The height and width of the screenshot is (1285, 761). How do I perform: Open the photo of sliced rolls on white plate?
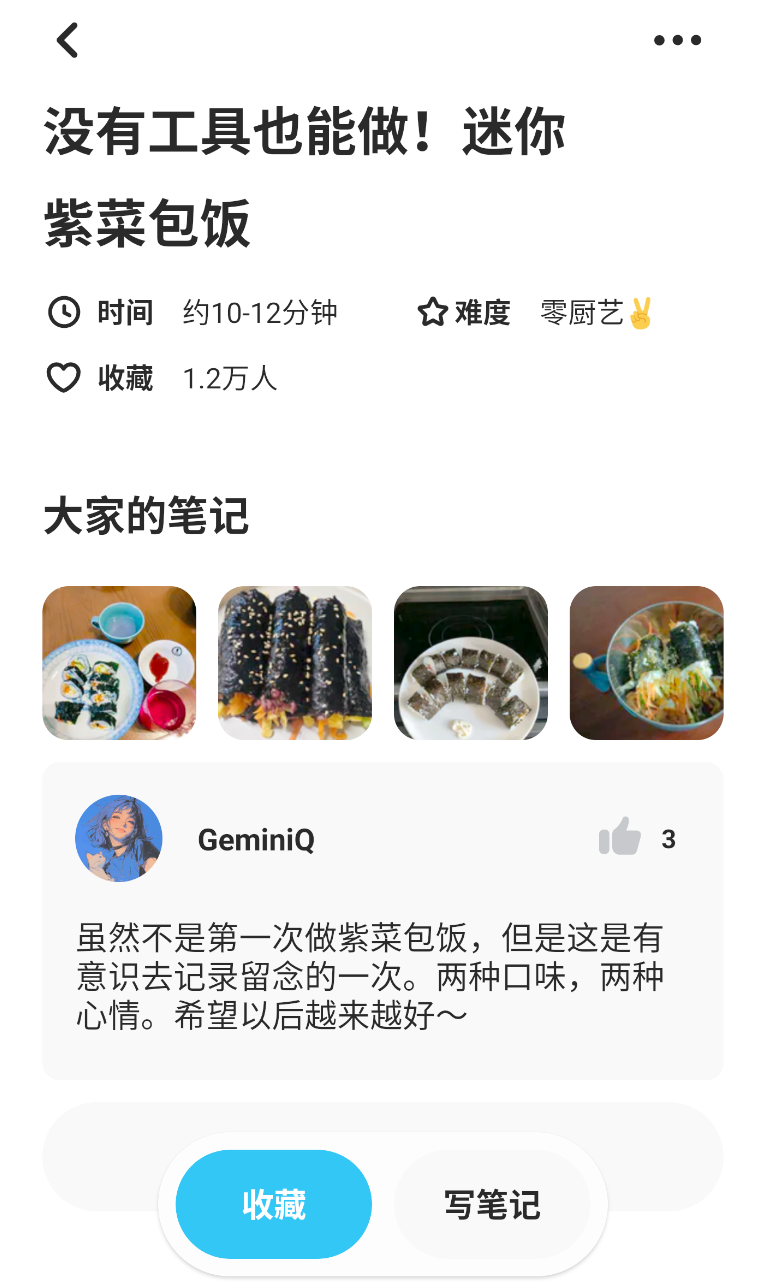click(471, 663)
